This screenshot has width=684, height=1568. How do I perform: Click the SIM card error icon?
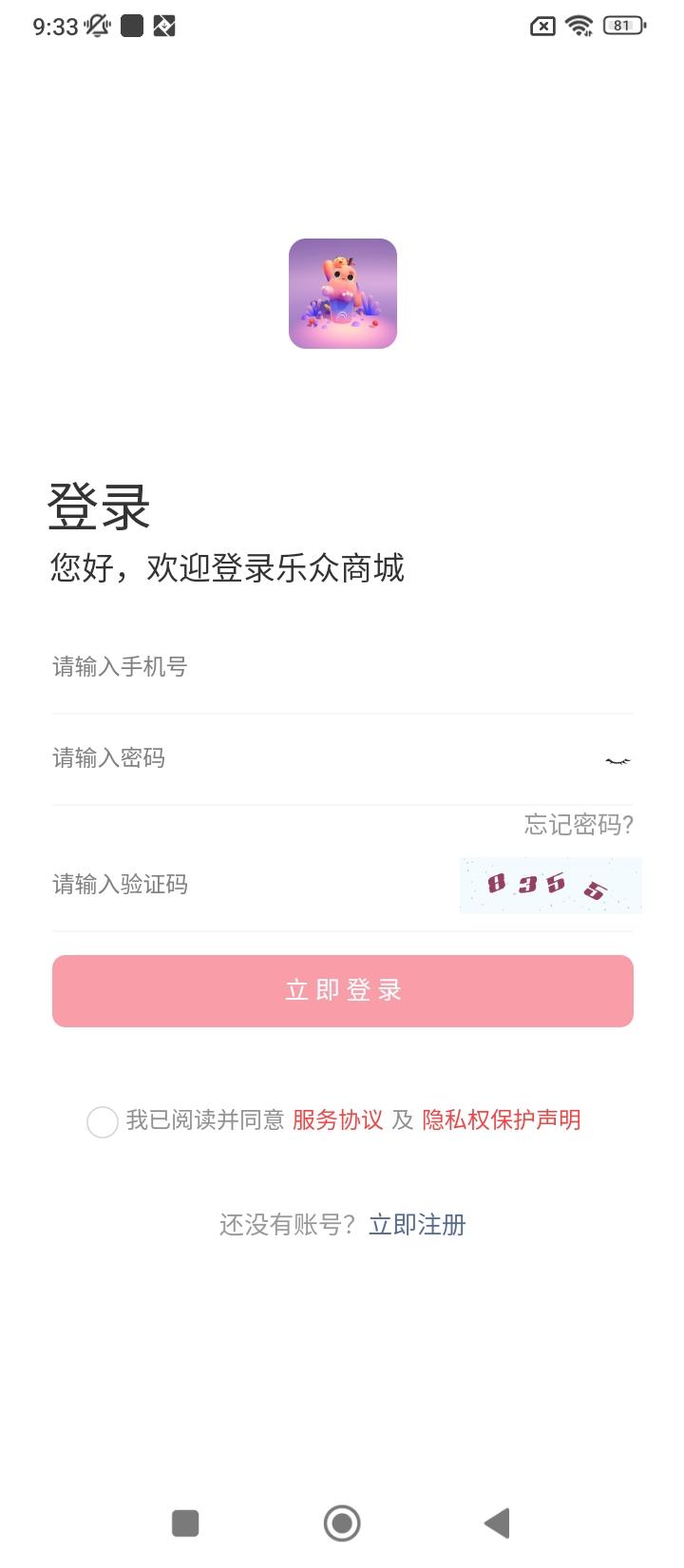click(x=542, y=26)
